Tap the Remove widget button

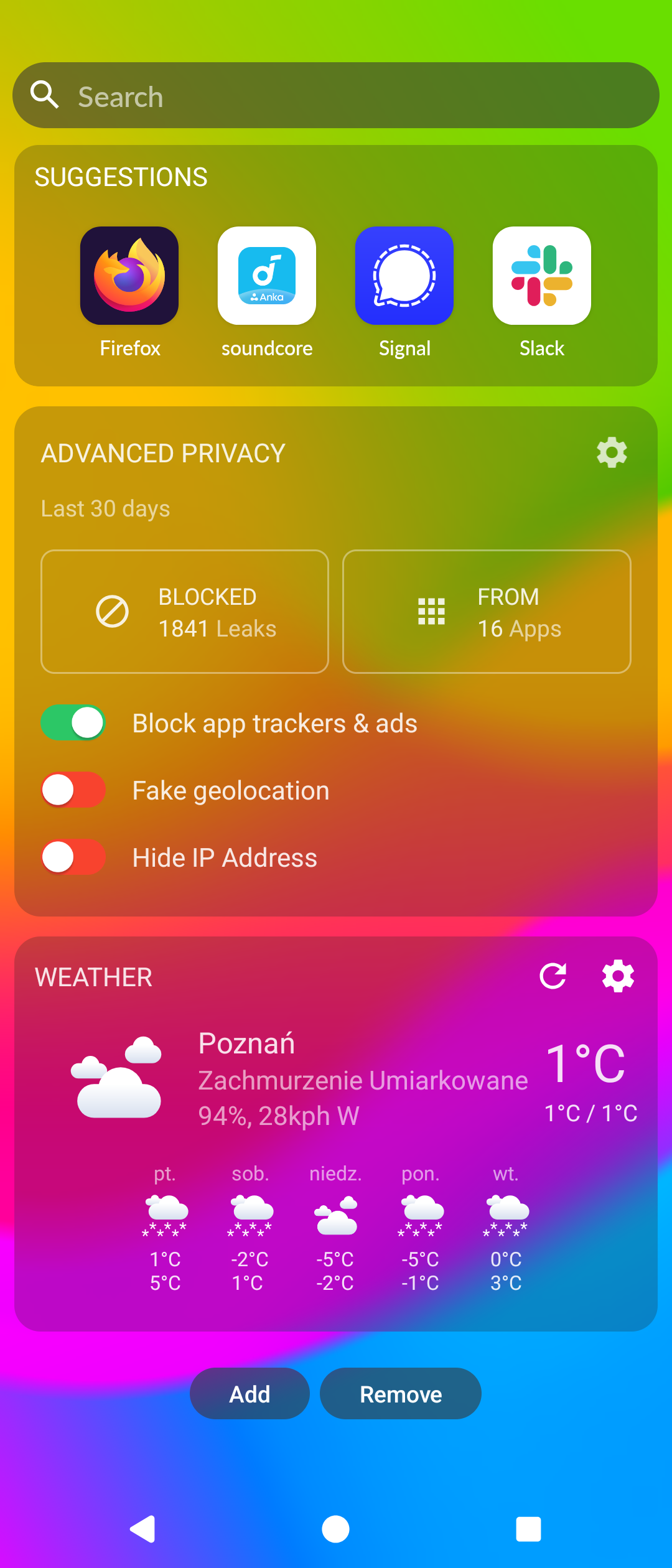[x=401, y=1394]
